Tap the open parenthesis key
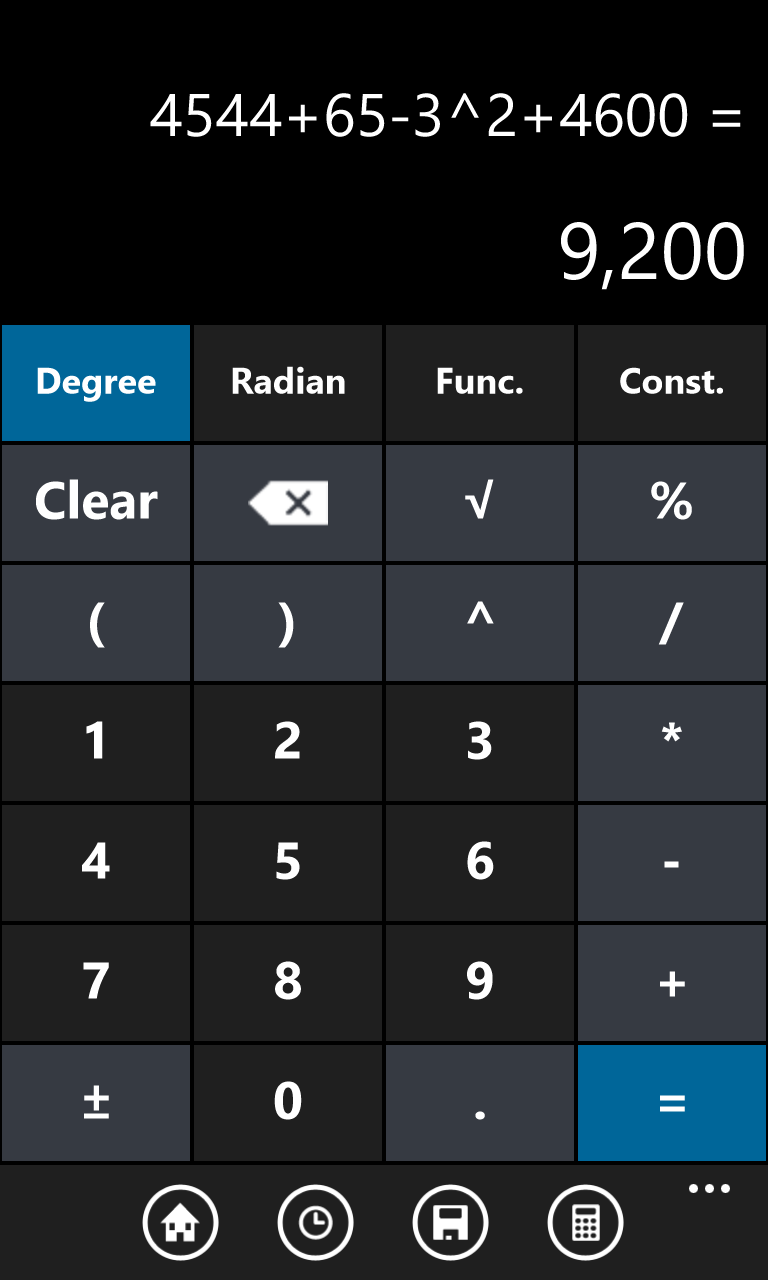This screenshot has height=1280, width=768. coord(95,622)
